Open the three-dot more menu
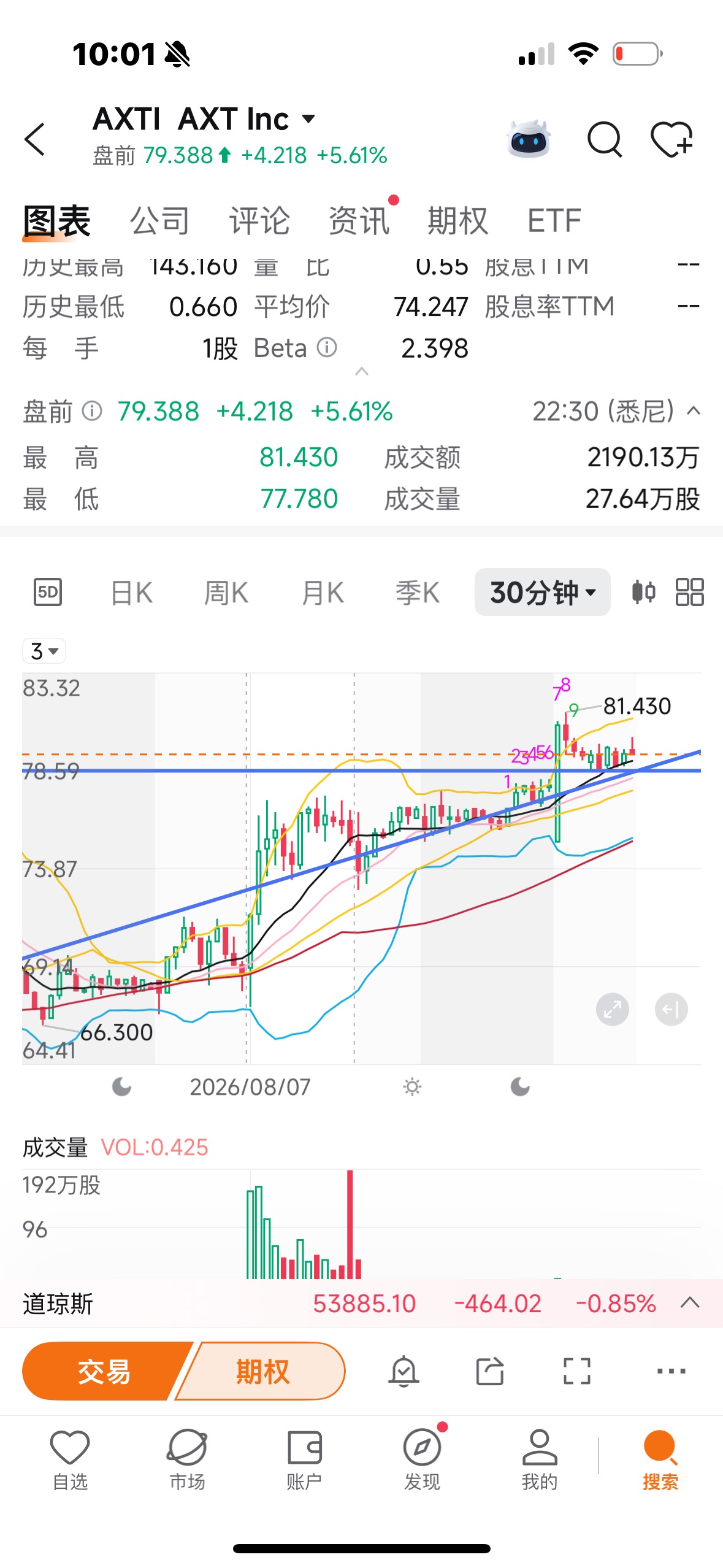The height and width of the screenshot is (1568, 723). [x=671, y=1371]
